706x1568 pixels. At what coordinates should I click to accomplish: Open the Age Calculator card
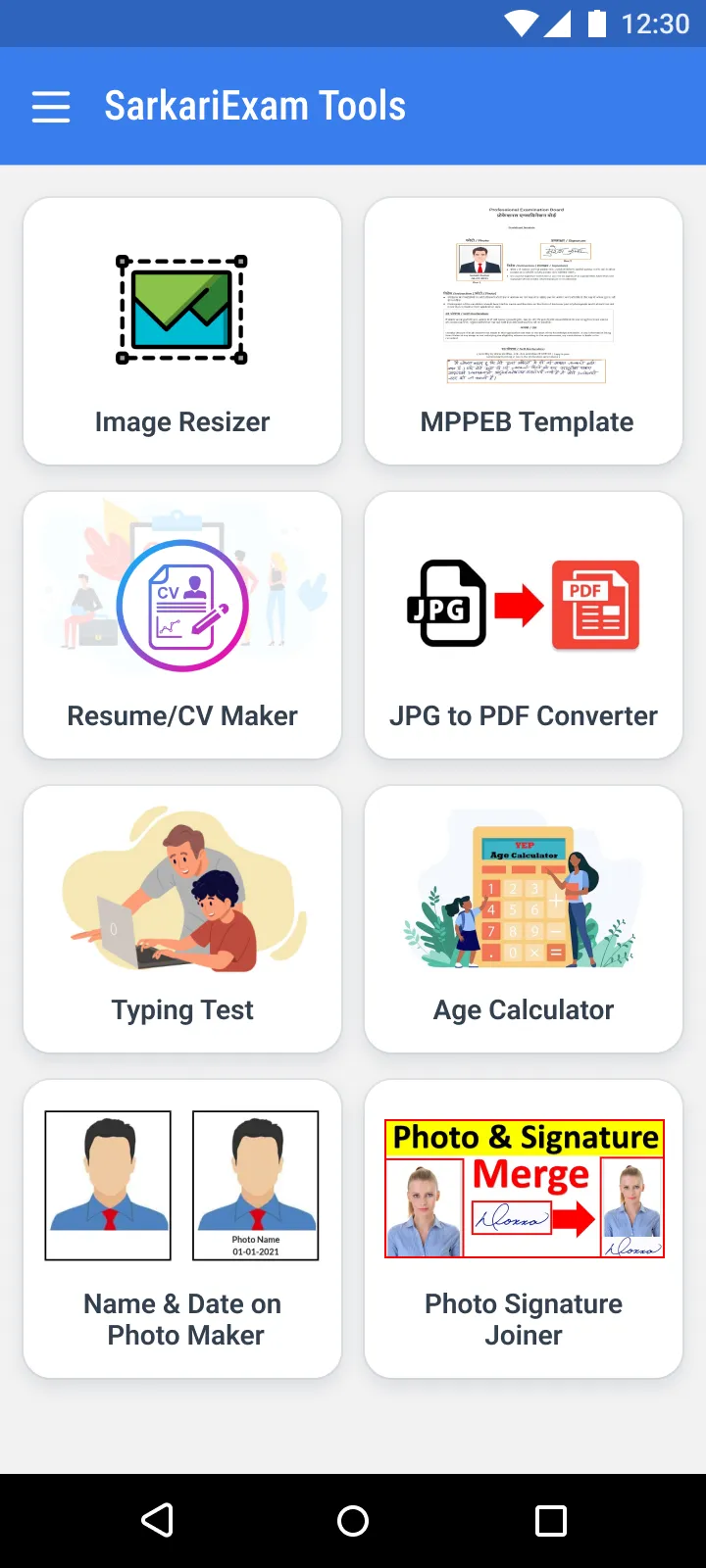click(x=524, y=919)
